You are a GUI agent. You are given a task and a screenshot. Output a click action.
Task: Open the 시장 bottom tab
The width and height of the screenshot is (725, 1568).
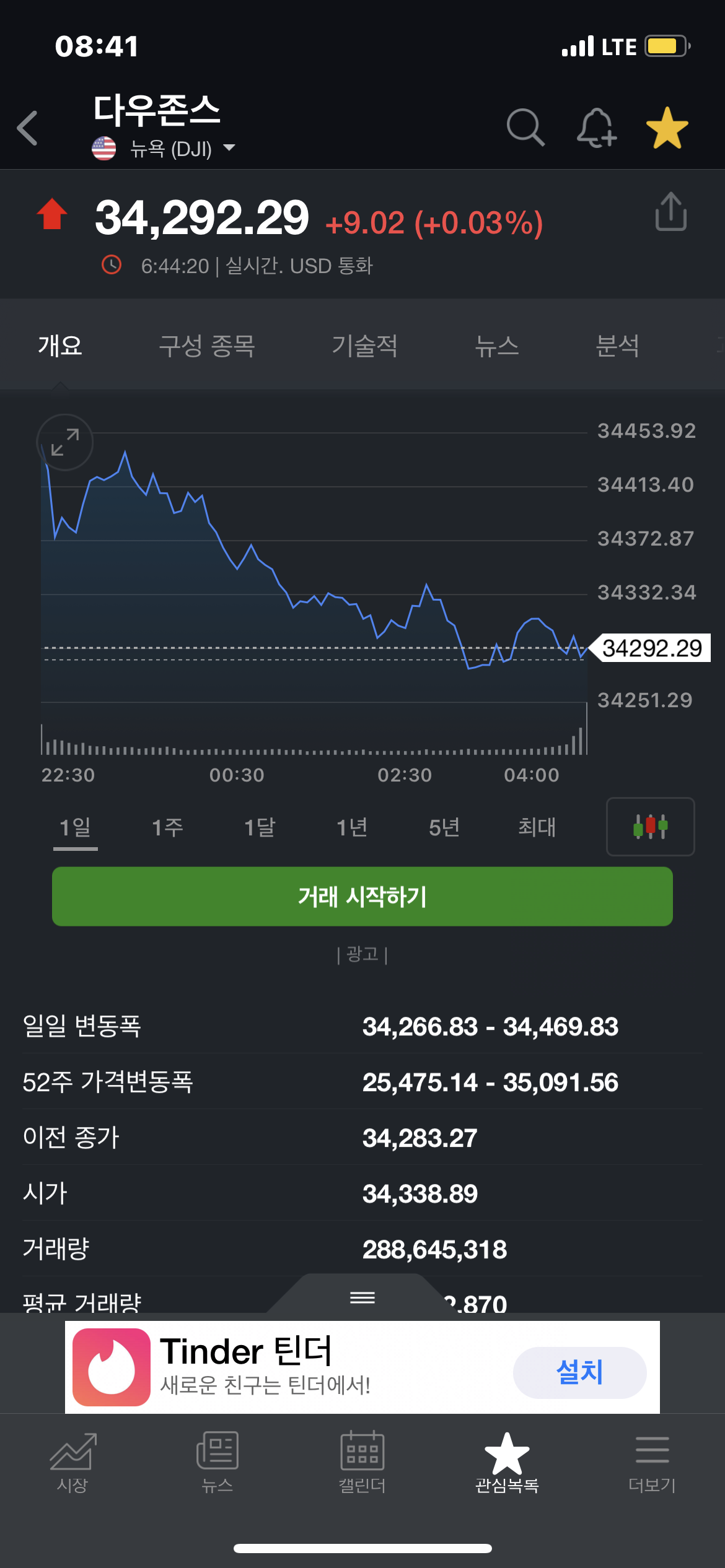(x=72, y=1462)
